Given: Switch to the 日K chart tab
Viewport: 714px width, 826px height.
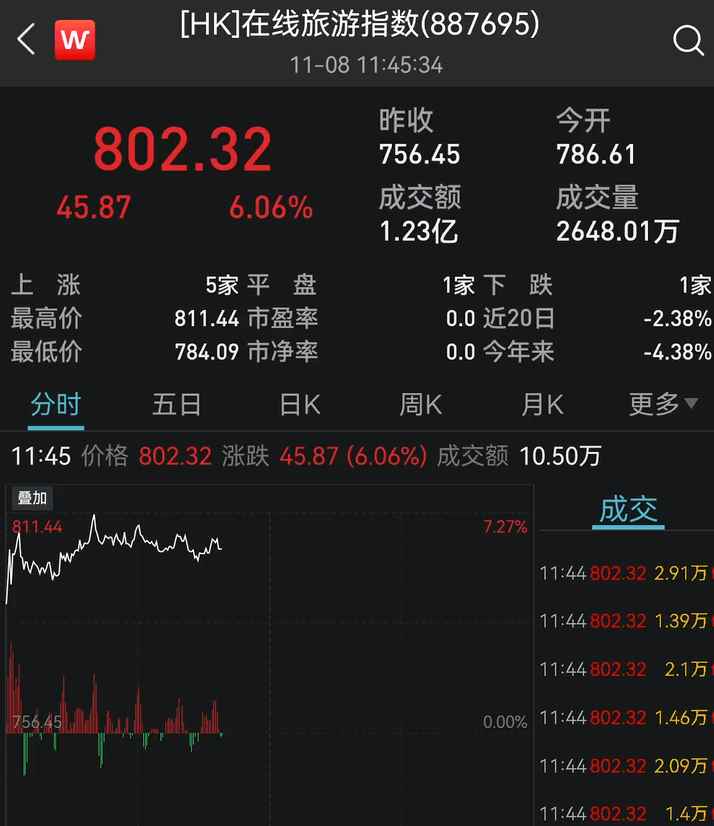Looking at the screenshot, I should click(299, 404).
